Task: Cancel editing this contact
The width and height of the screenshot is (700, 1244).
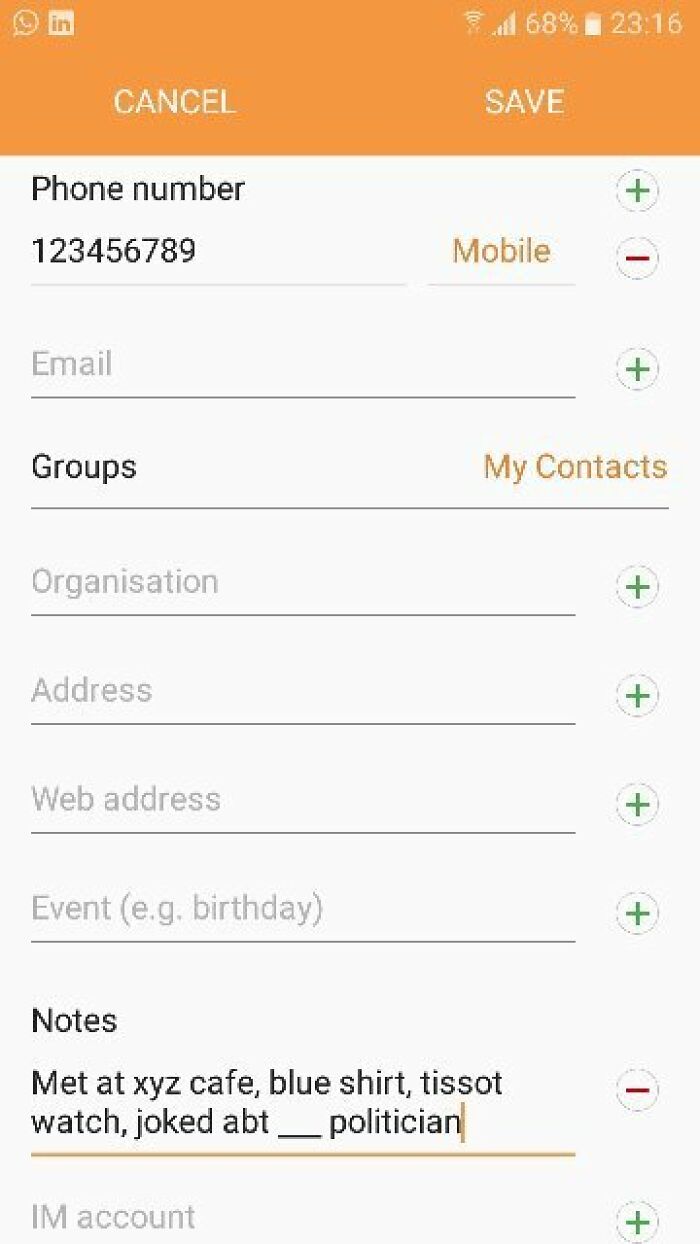Action: [174, 101]
